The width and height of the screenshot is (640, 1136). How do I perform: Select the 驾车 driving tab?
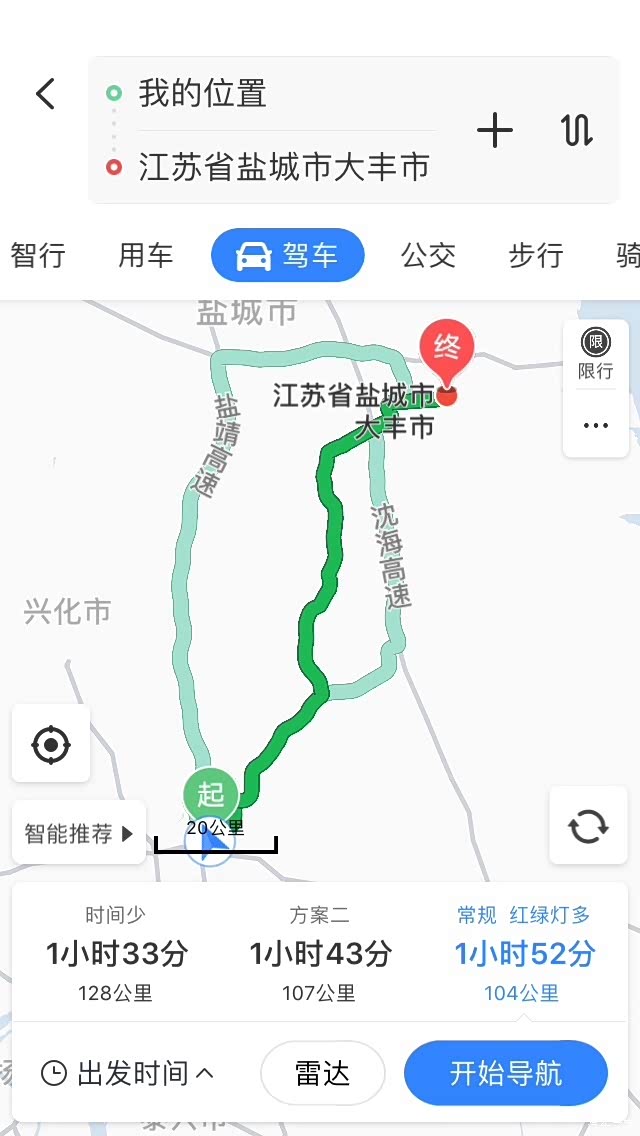coord(288,255)
